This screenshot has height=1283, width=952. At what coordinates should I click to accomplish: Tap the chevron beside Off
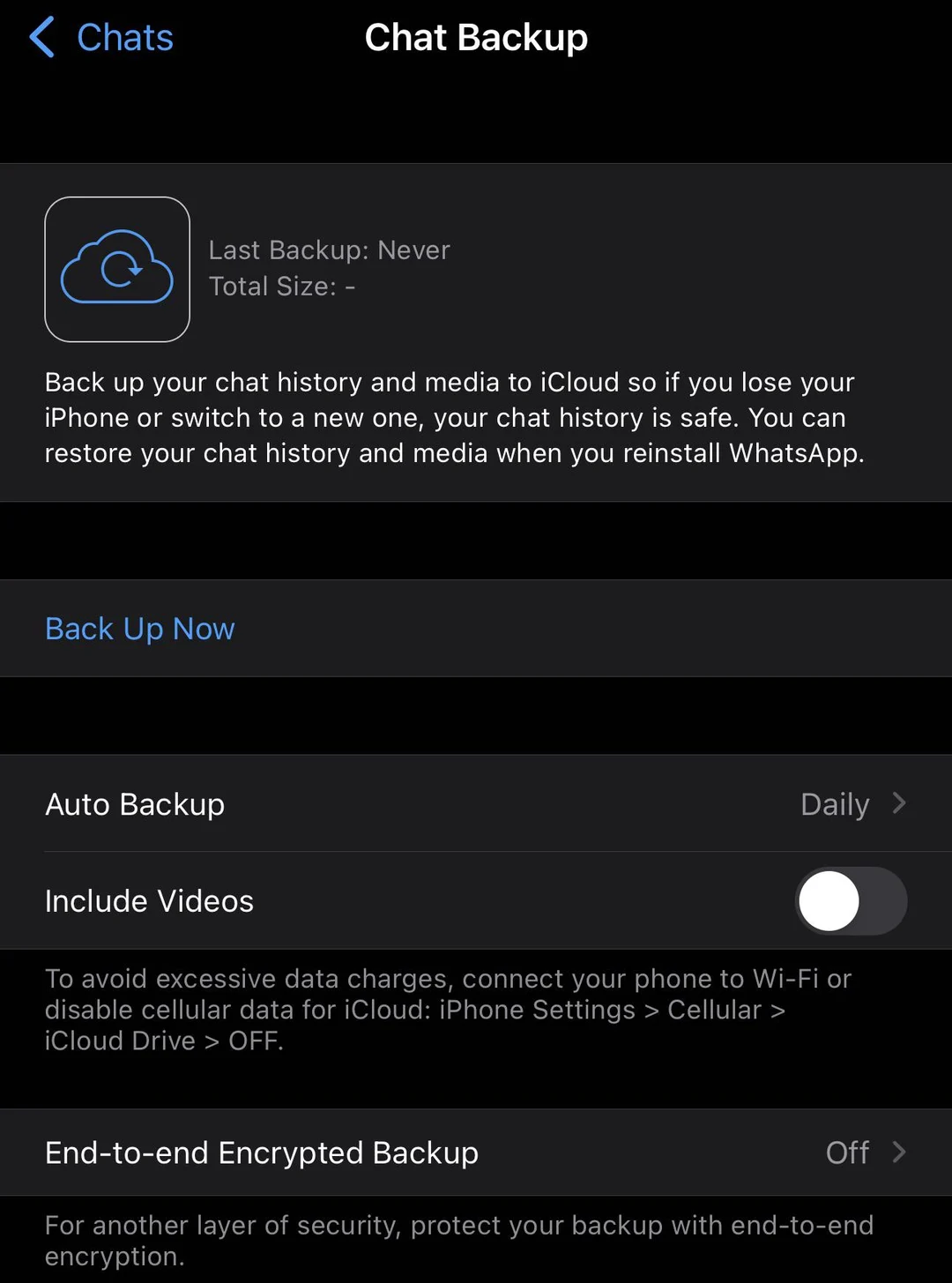[900, 1152]
